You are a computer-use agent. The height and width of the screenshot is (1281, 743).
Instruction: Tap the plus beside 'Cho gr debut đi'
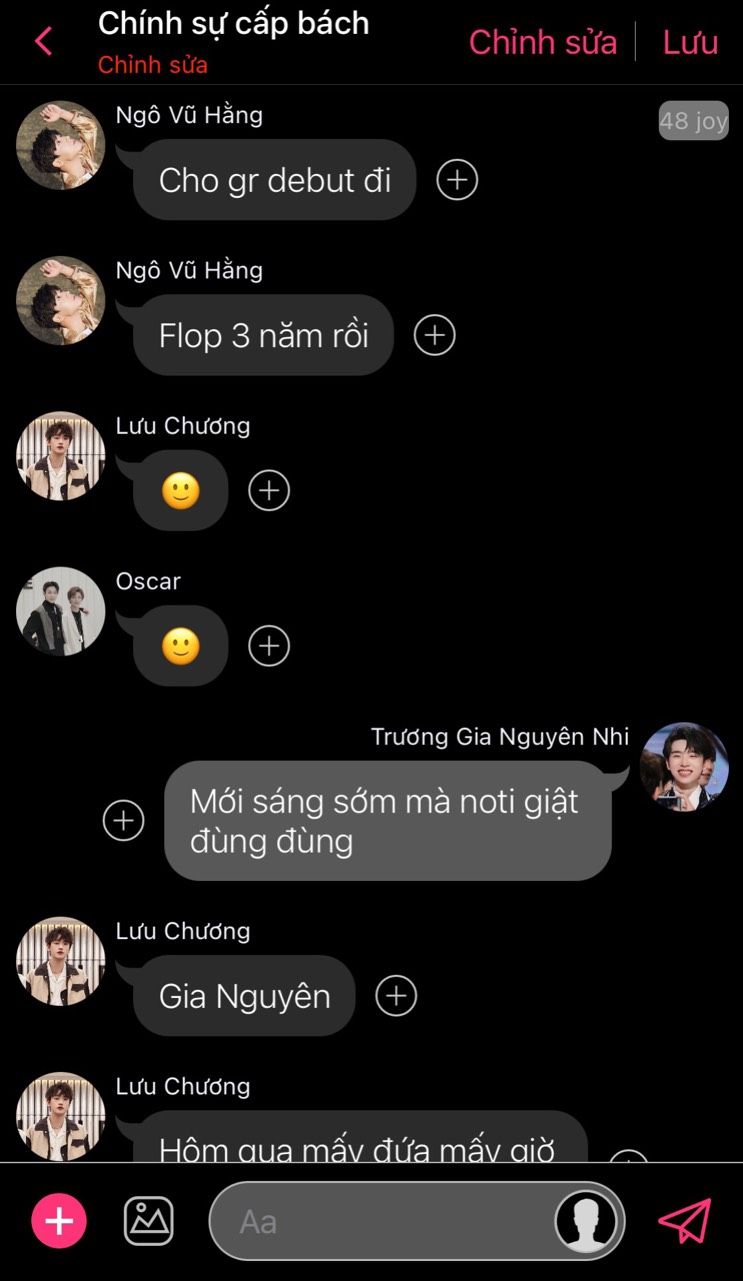click(x=457, y=180)
